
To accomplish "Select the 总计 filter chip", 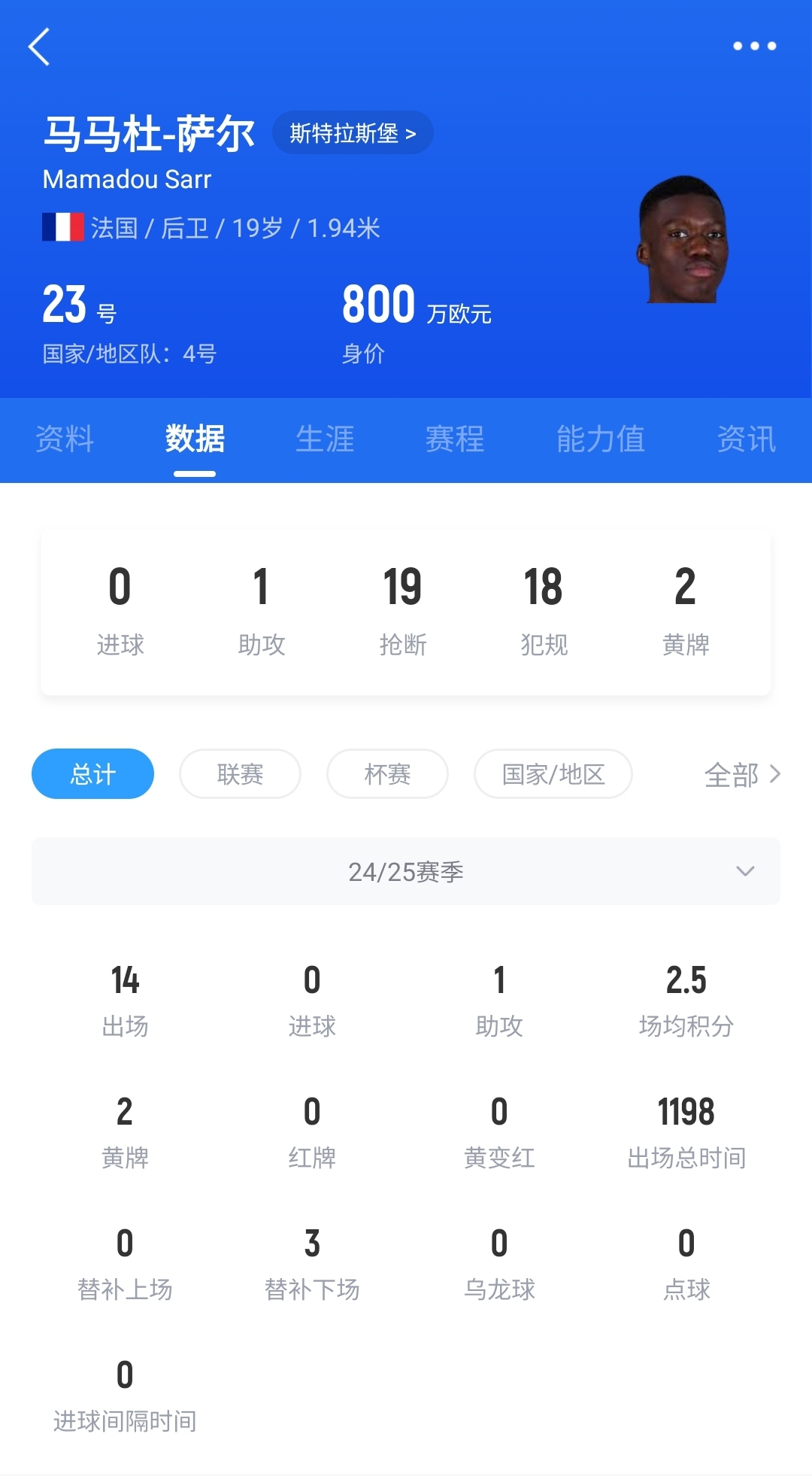I will [92, 774].
